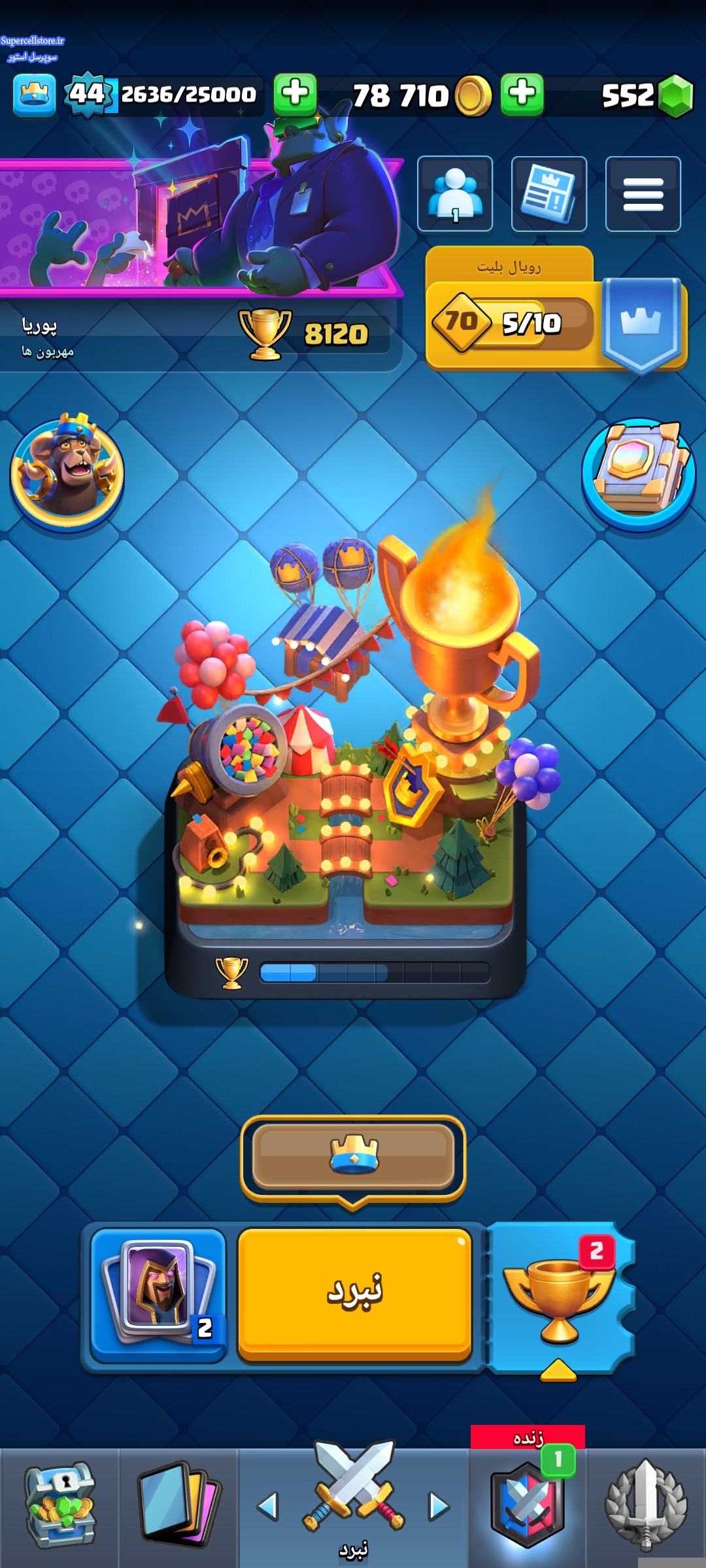
Task: Open the hamburger main menu
Action: (x=643, y=194)
